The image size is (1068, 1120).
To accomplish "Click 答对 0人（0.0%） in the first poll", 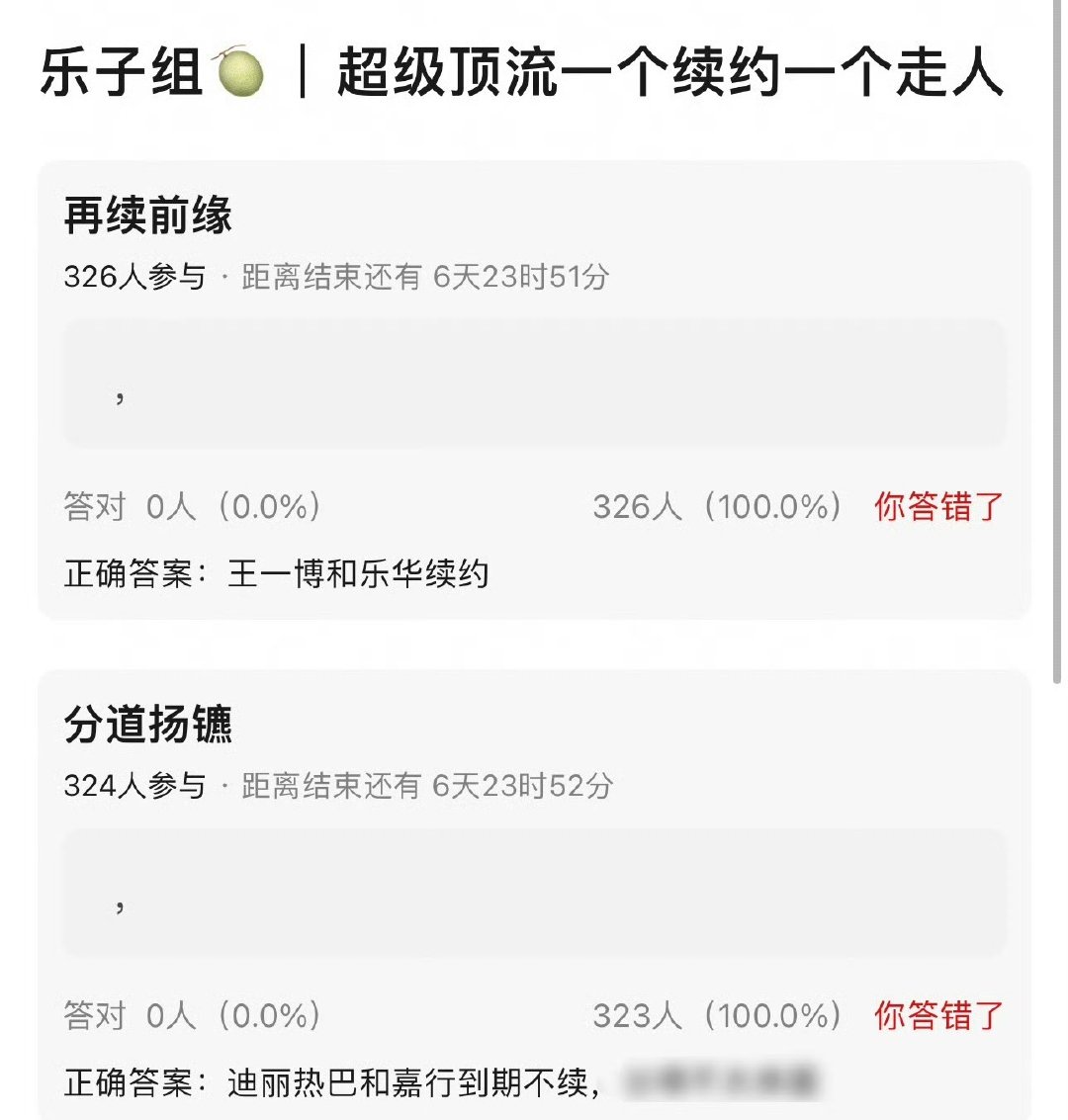I will (188, 506).
